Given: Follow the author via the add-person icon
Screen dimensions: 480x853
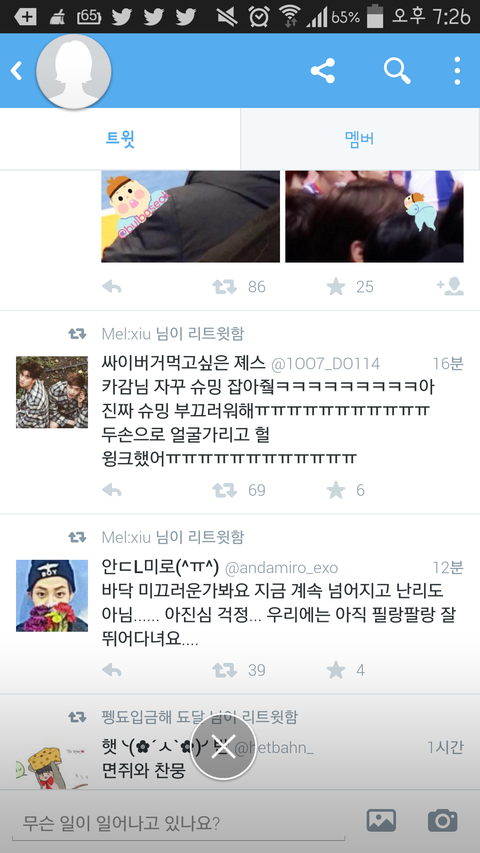Looking at the screenshot, I should tap(450, 287).
